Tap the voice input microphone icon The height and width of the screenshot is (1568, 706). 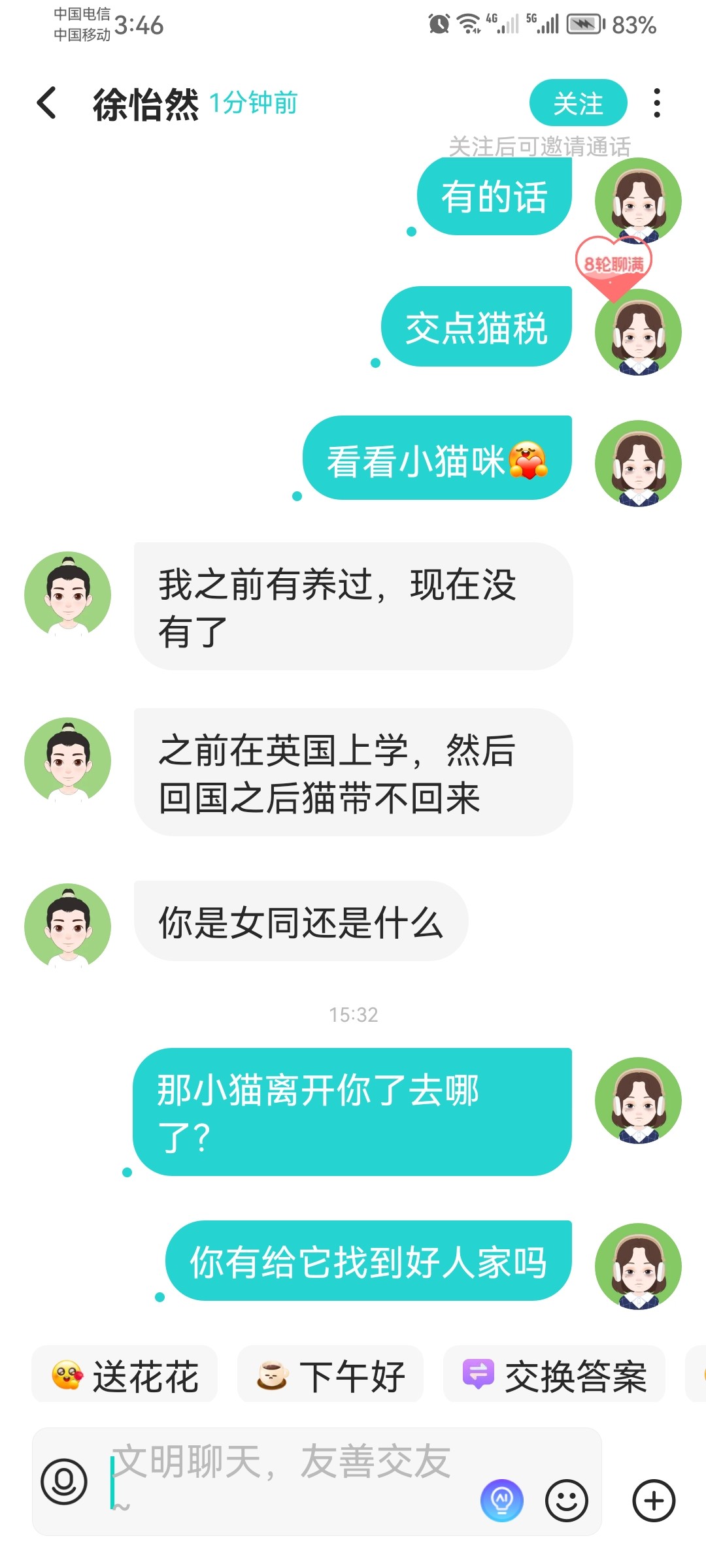64,1482
